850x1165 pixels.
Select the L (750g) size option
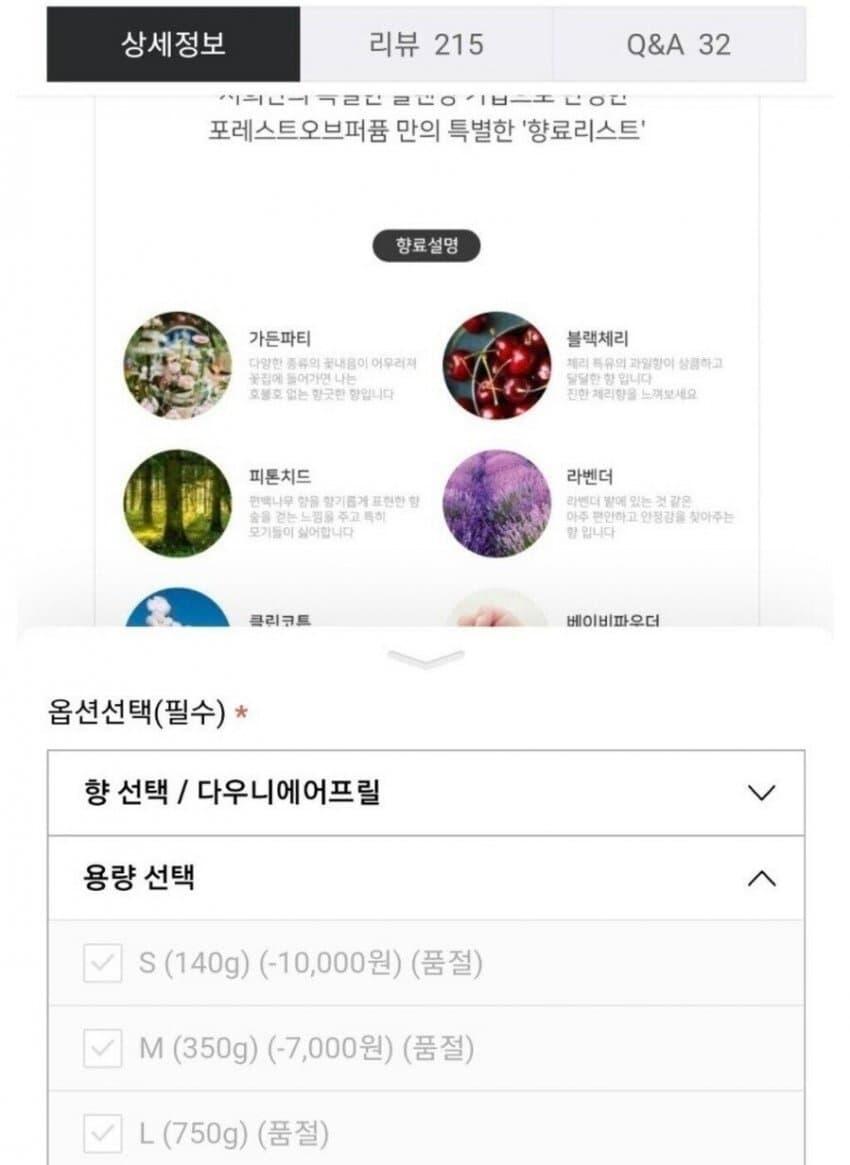(234, 1134)
